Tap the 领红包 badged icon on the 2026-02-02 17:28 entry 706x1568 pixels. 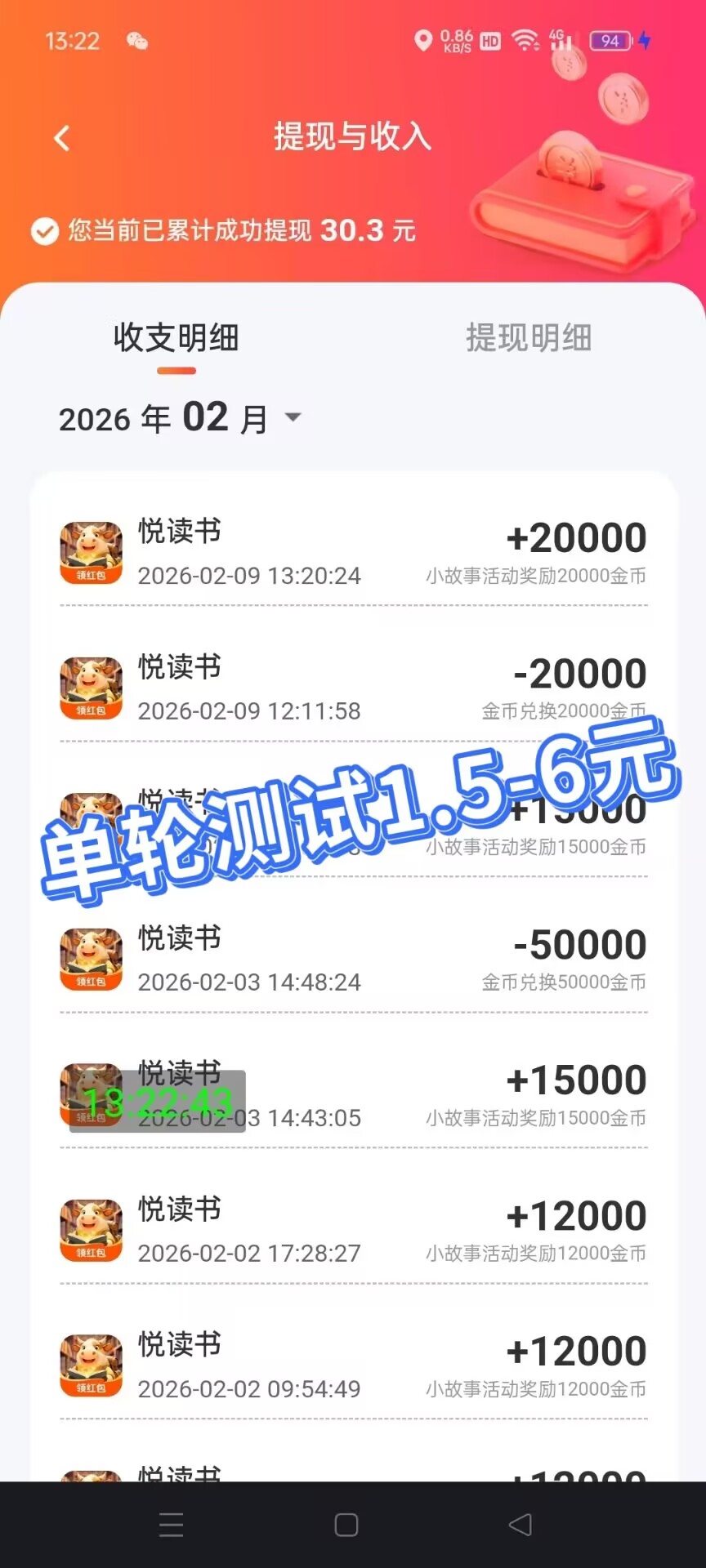90,1231
